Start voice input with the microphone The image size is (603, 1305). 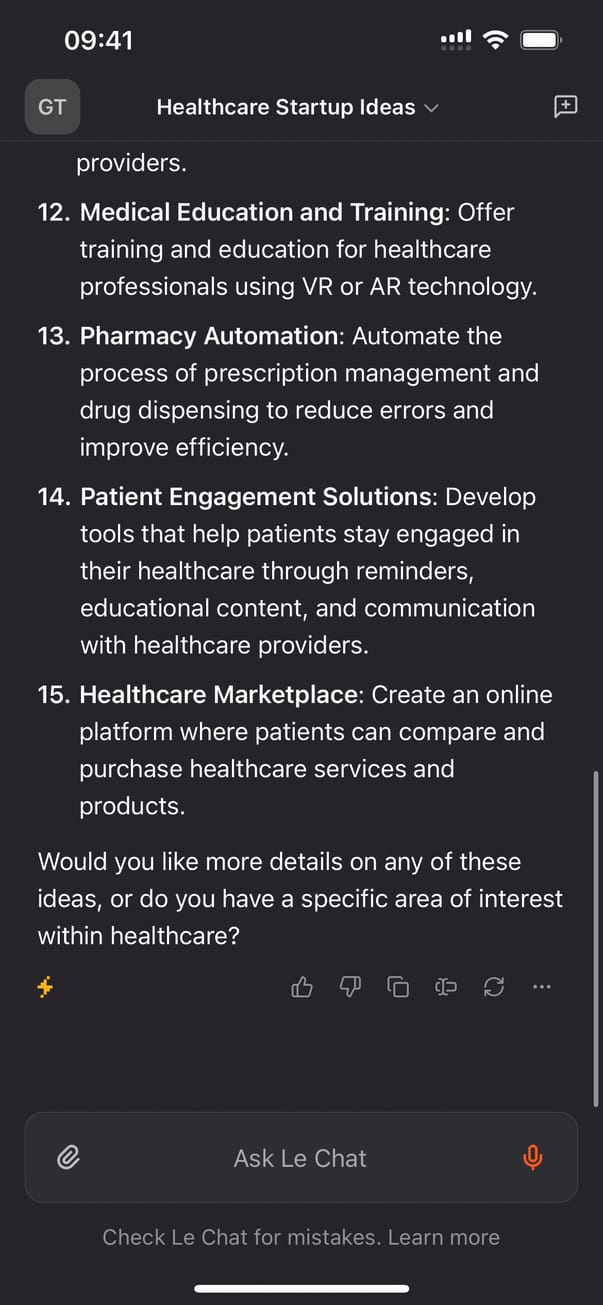(x=533, y=1158)
